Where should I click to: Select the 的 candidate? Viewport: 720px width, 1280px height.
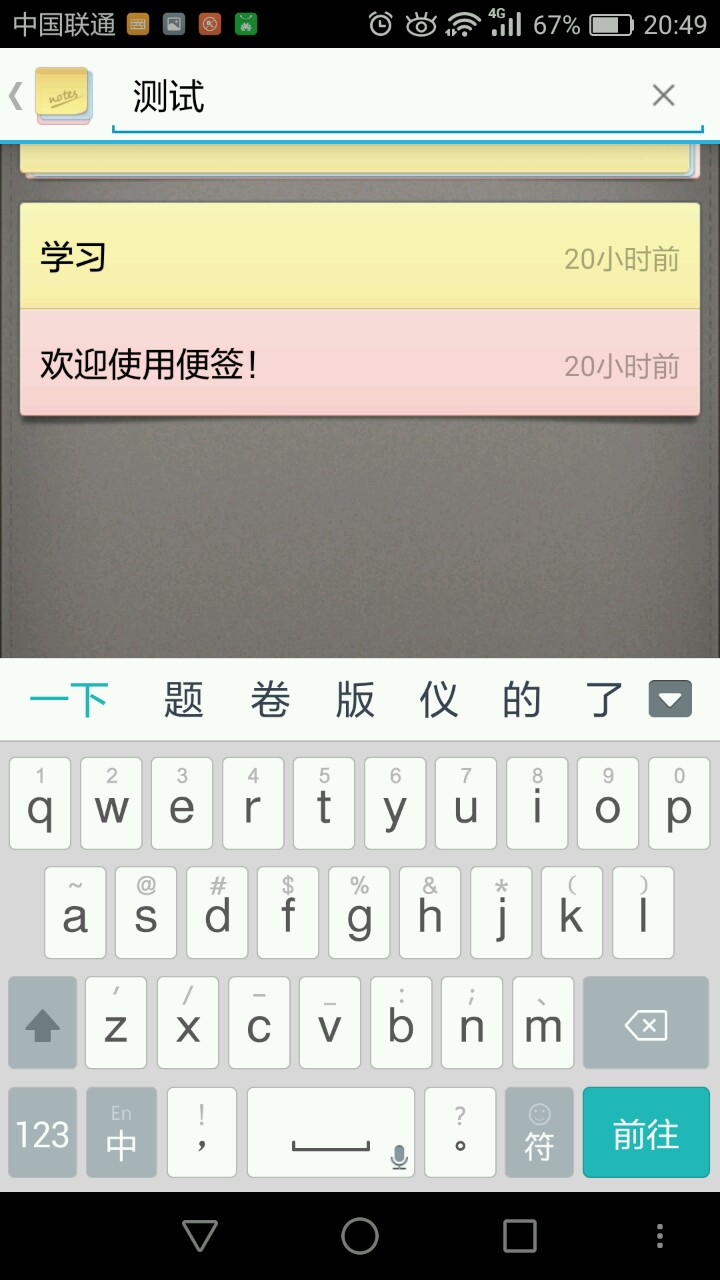click(521, 700)
